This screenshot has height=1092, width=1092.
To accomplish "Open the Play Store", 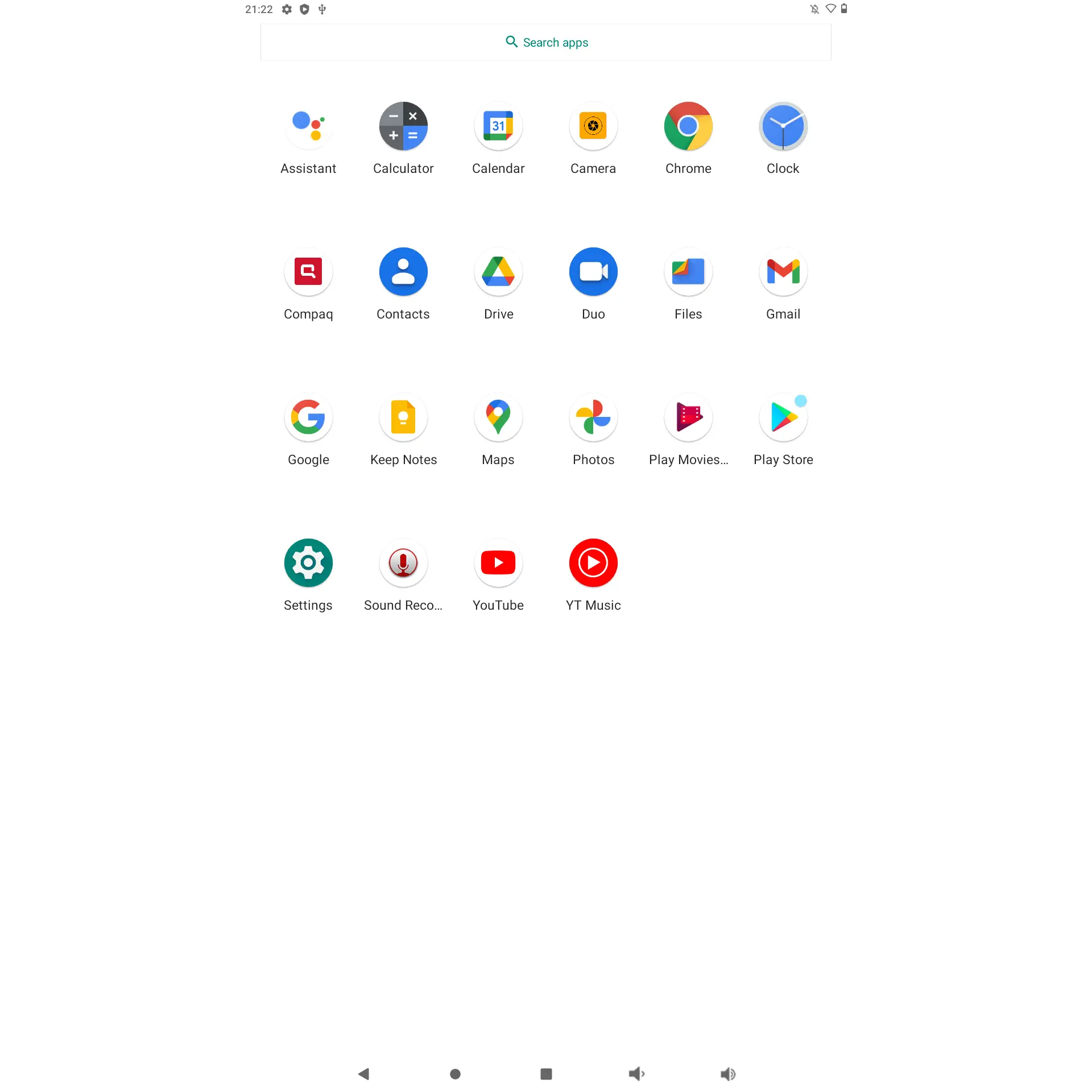I will pyautogui.click(x=783, y=417).
